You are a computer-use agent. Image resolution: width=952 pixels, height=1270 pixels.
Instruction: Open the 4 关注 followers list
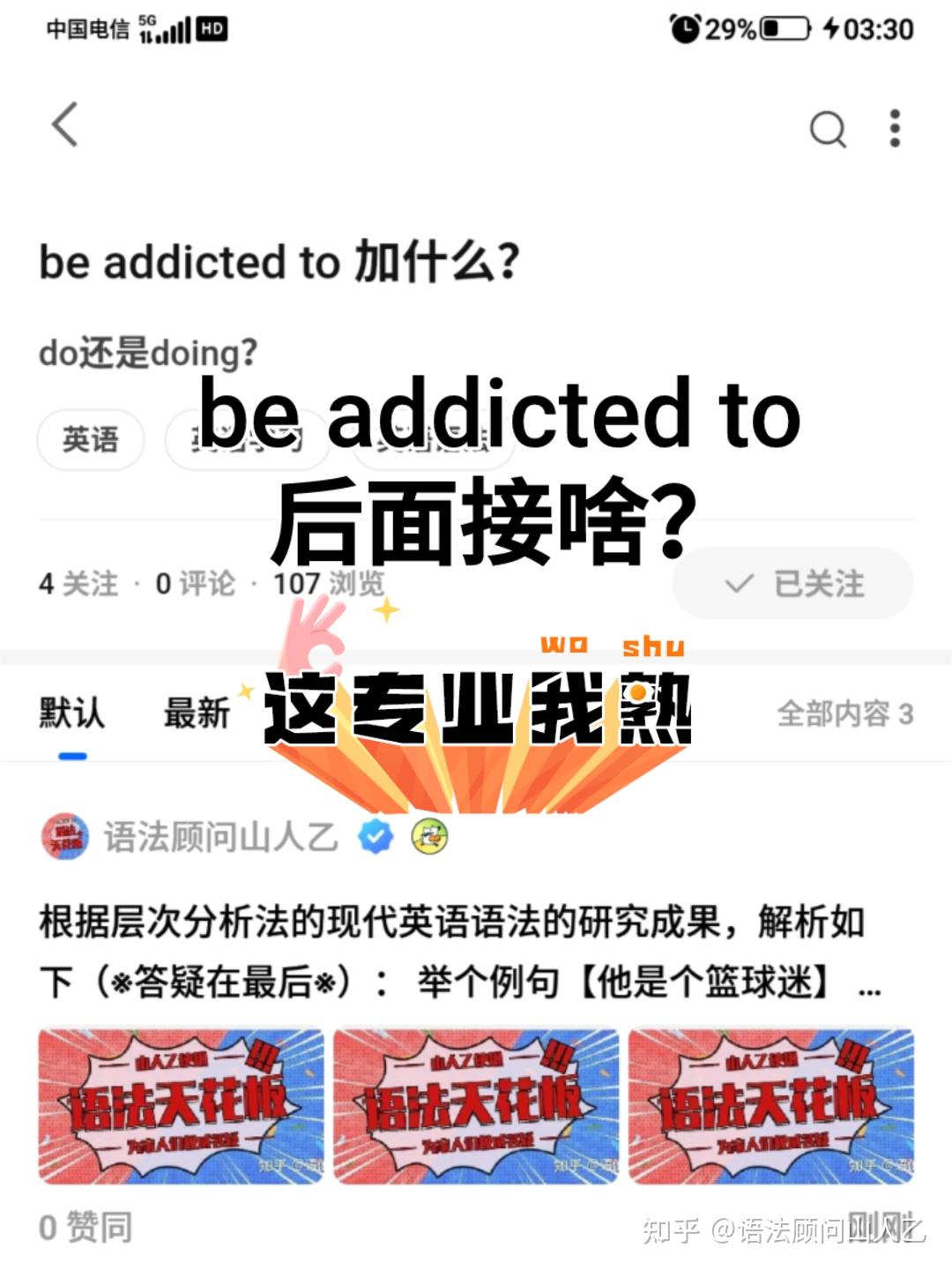[77, 584]
